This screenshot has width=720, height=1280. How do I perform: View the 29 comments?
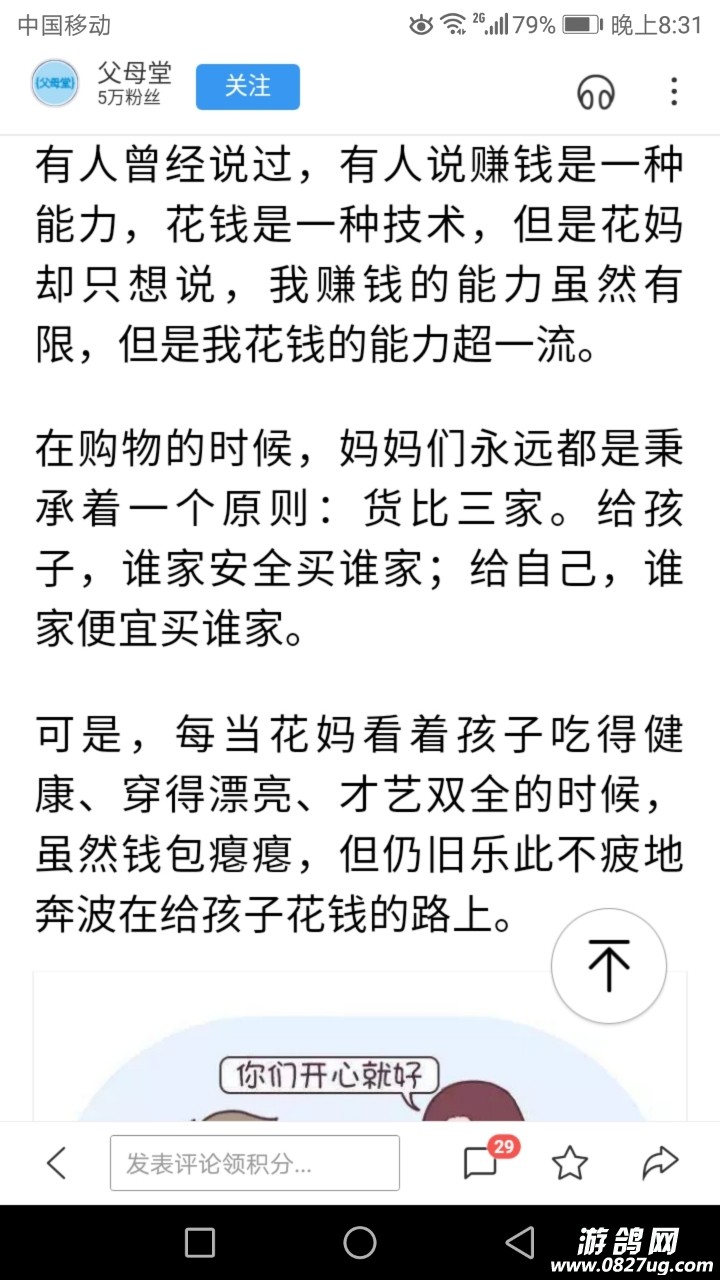(482, 1163)
